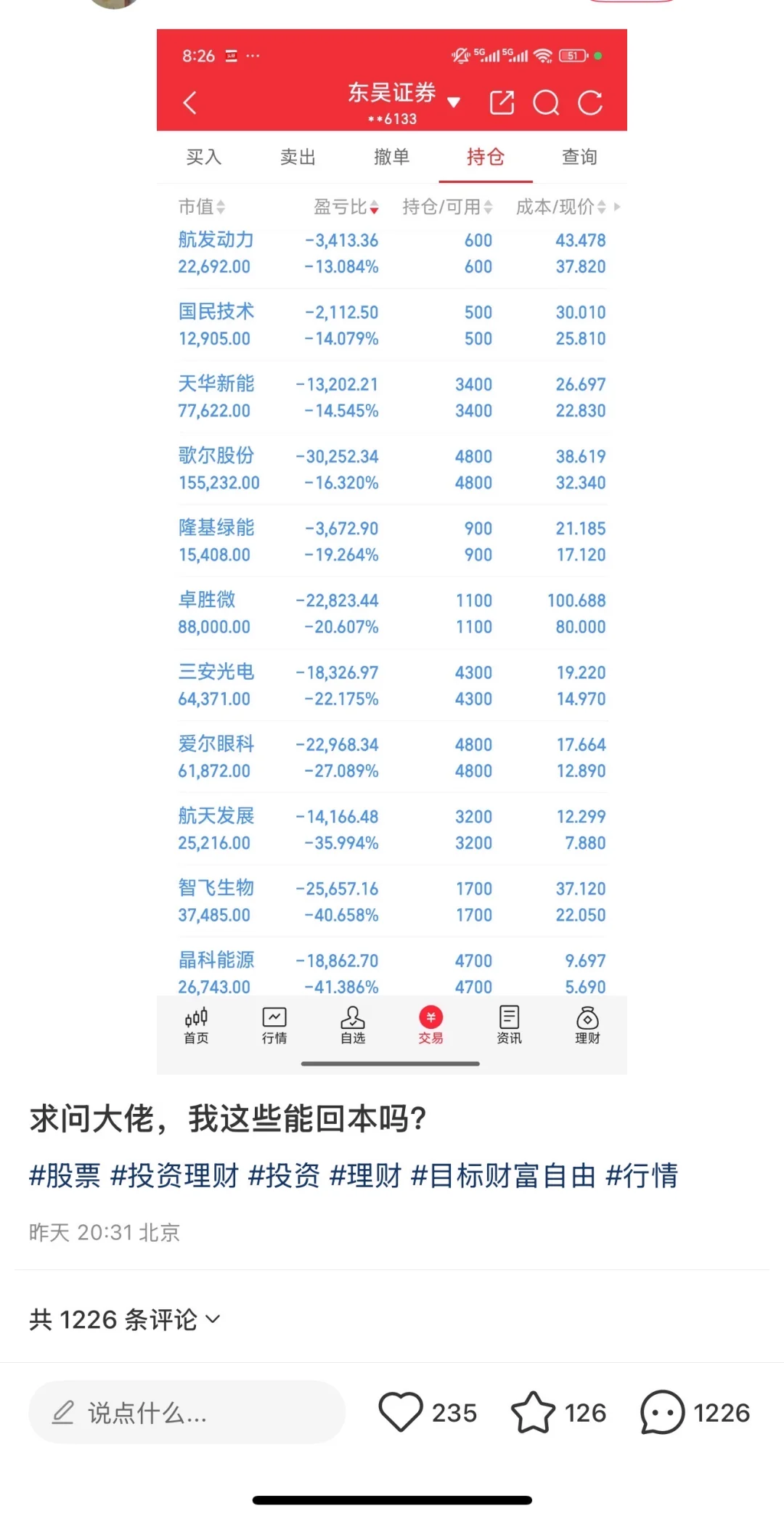Tap the back arrow in the header

pyautogui.click(x=190, y=102)
